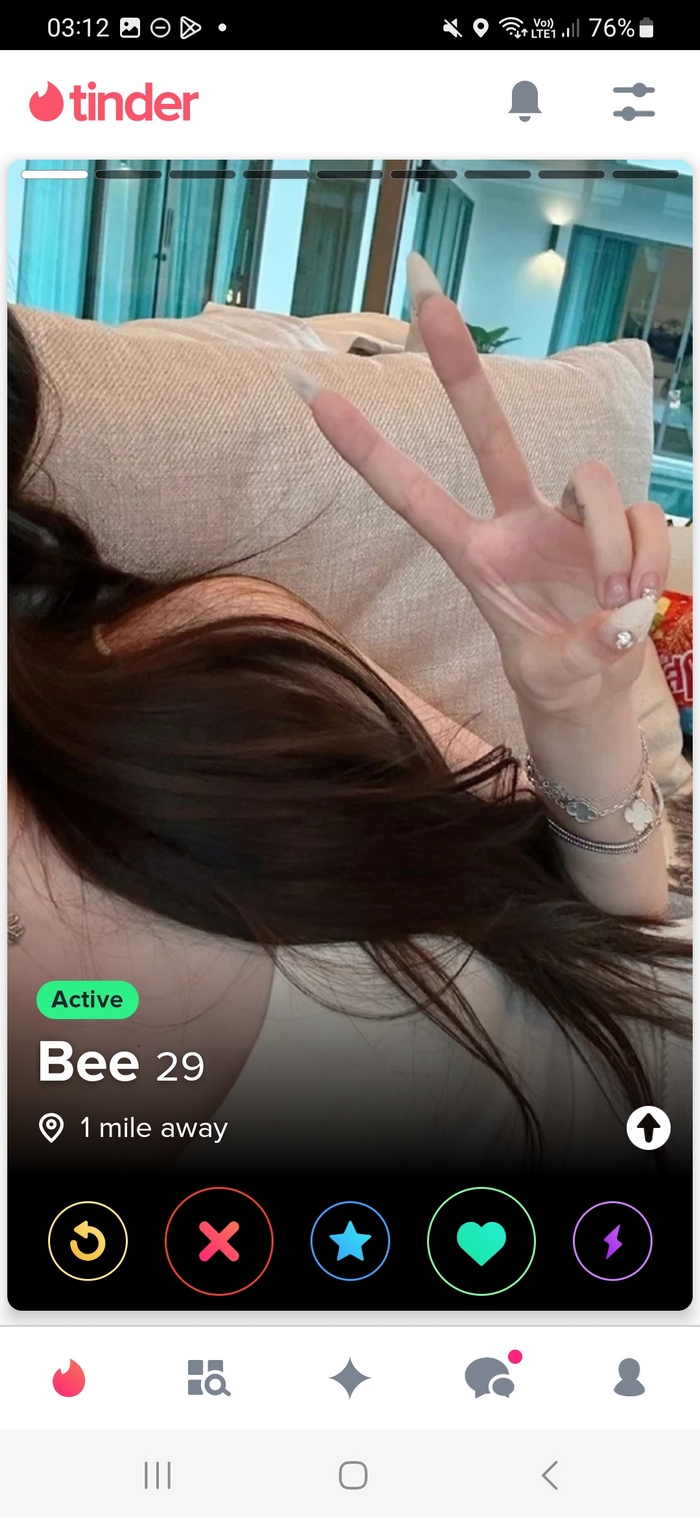The height and width of the screenshot is (1517, 700).
Task: Like Bee with the green heart
Action: [481, 1241]
